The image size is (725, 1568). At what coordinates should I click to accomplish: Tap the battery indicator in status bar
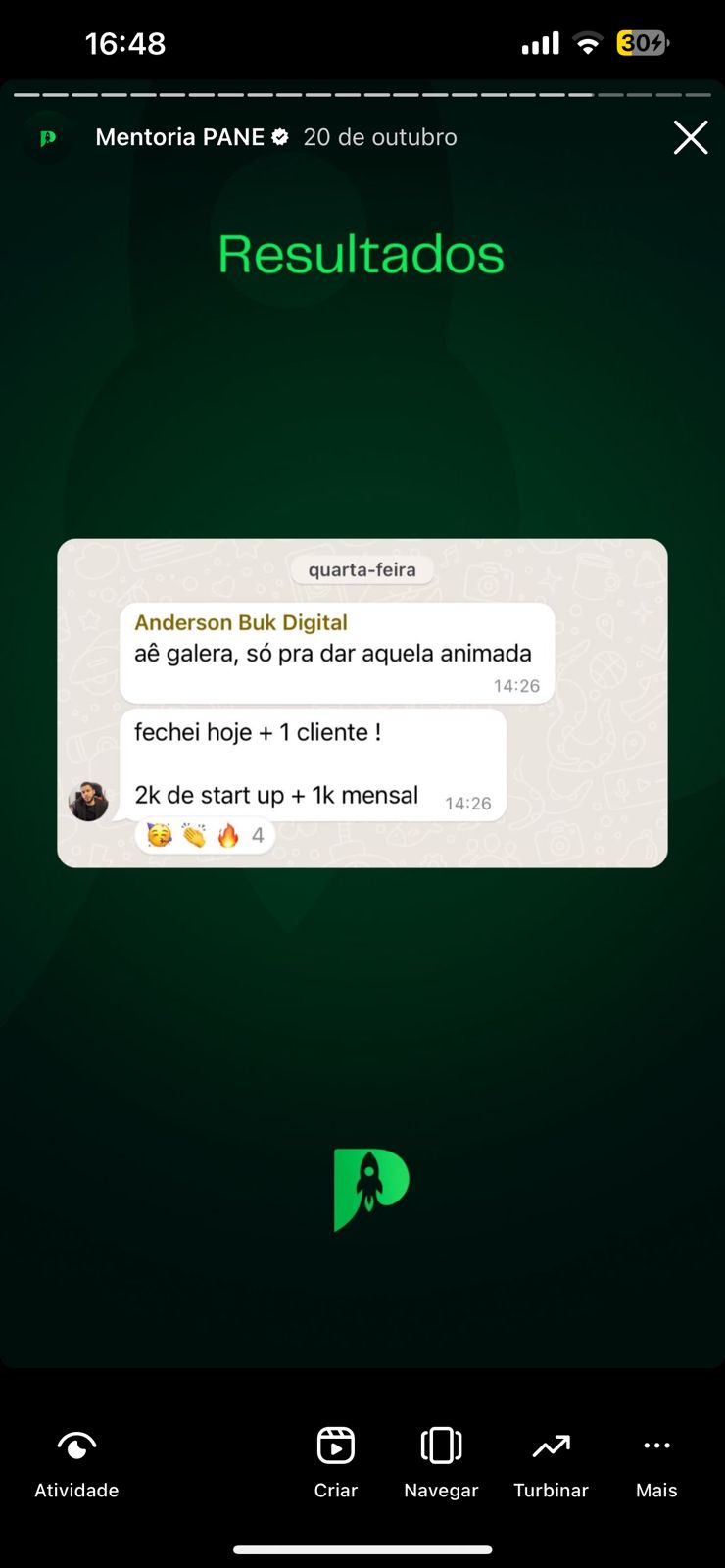[x=641, y=42]
